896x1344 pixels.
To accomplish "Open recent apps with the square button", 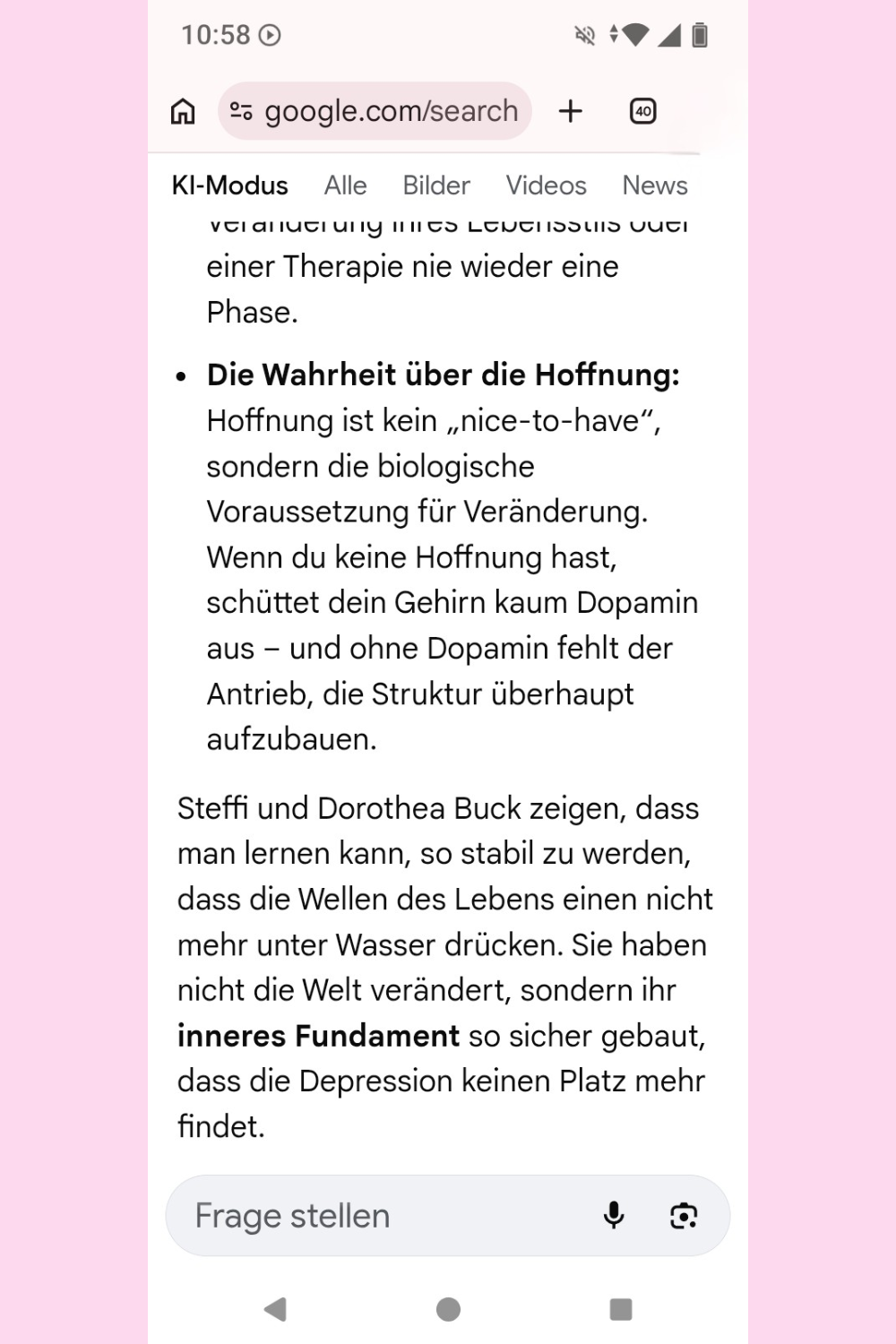I will [620, 1307].
